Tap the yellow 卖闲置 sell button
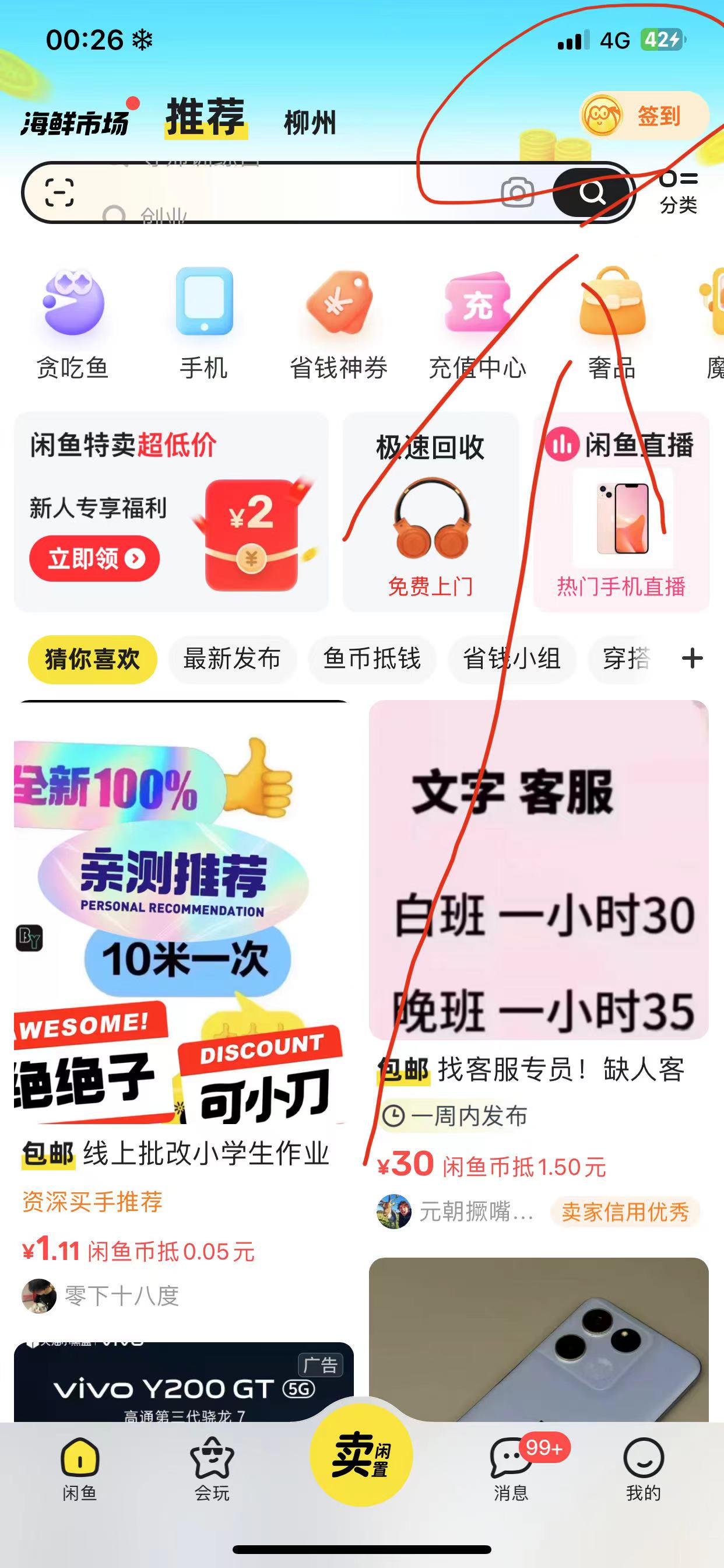Image resolution: width=724 pixels, height=1568 pixels. 361,1455
